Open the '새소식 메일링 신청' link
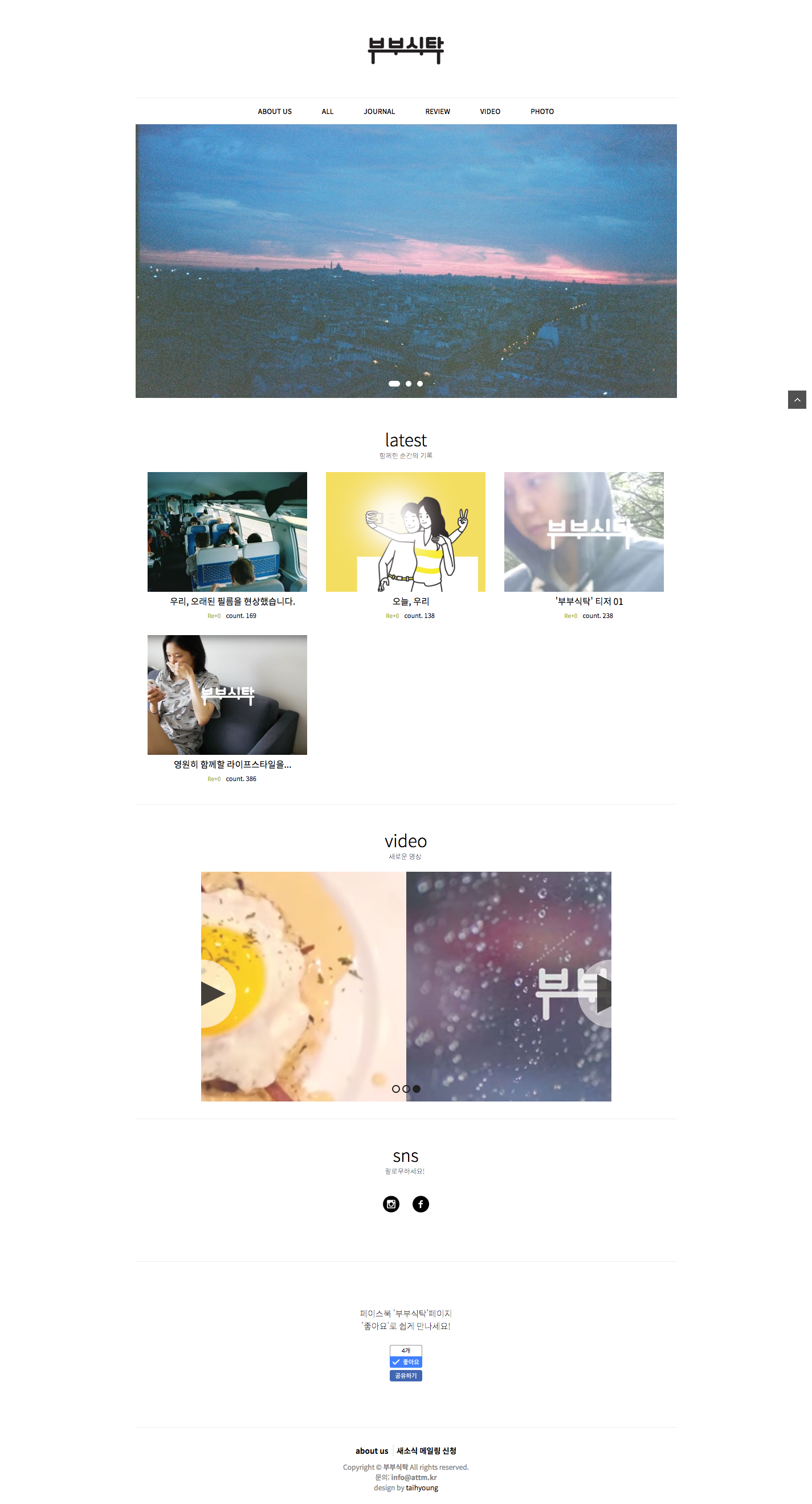 pyautogui.click(x=426, y=1451)
